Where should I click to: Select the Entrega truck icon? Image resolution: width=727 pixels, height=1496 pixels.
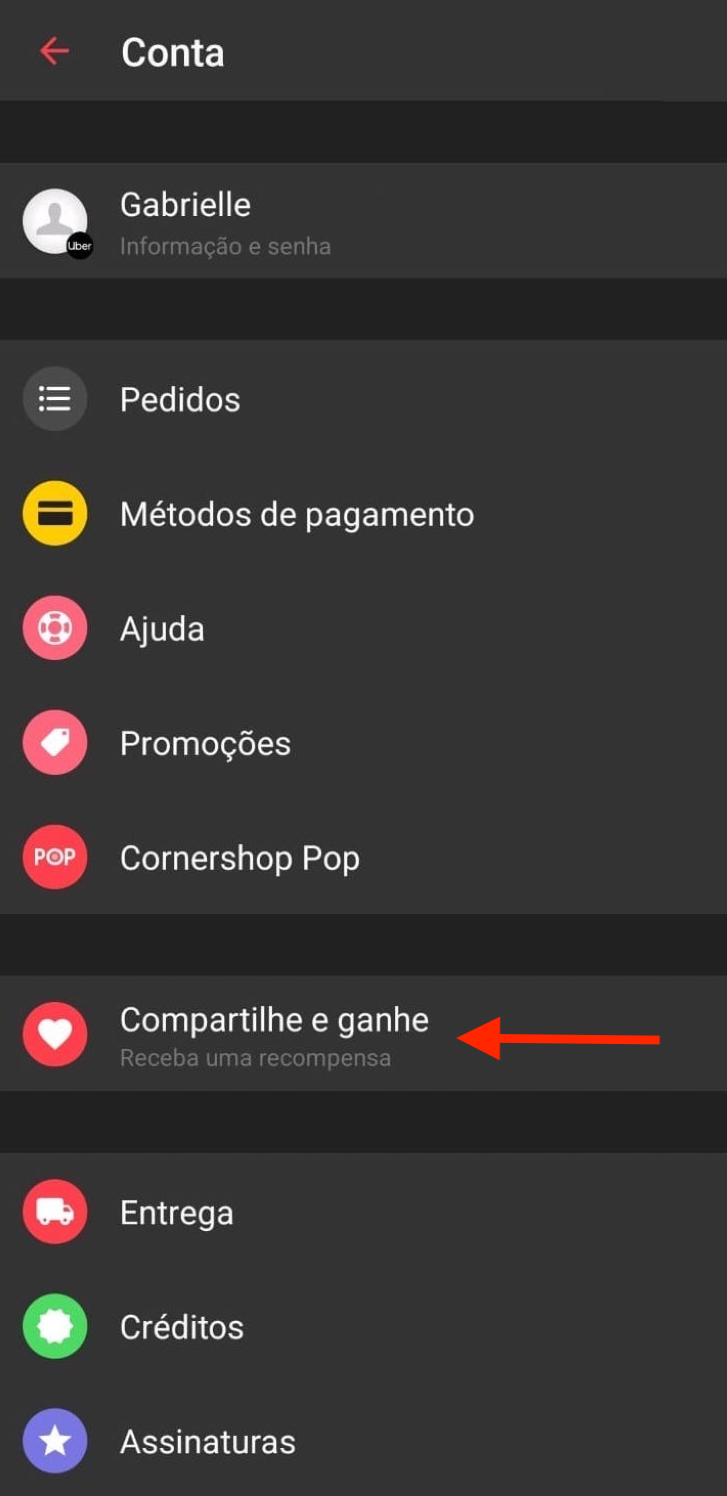pos(54,1212)
